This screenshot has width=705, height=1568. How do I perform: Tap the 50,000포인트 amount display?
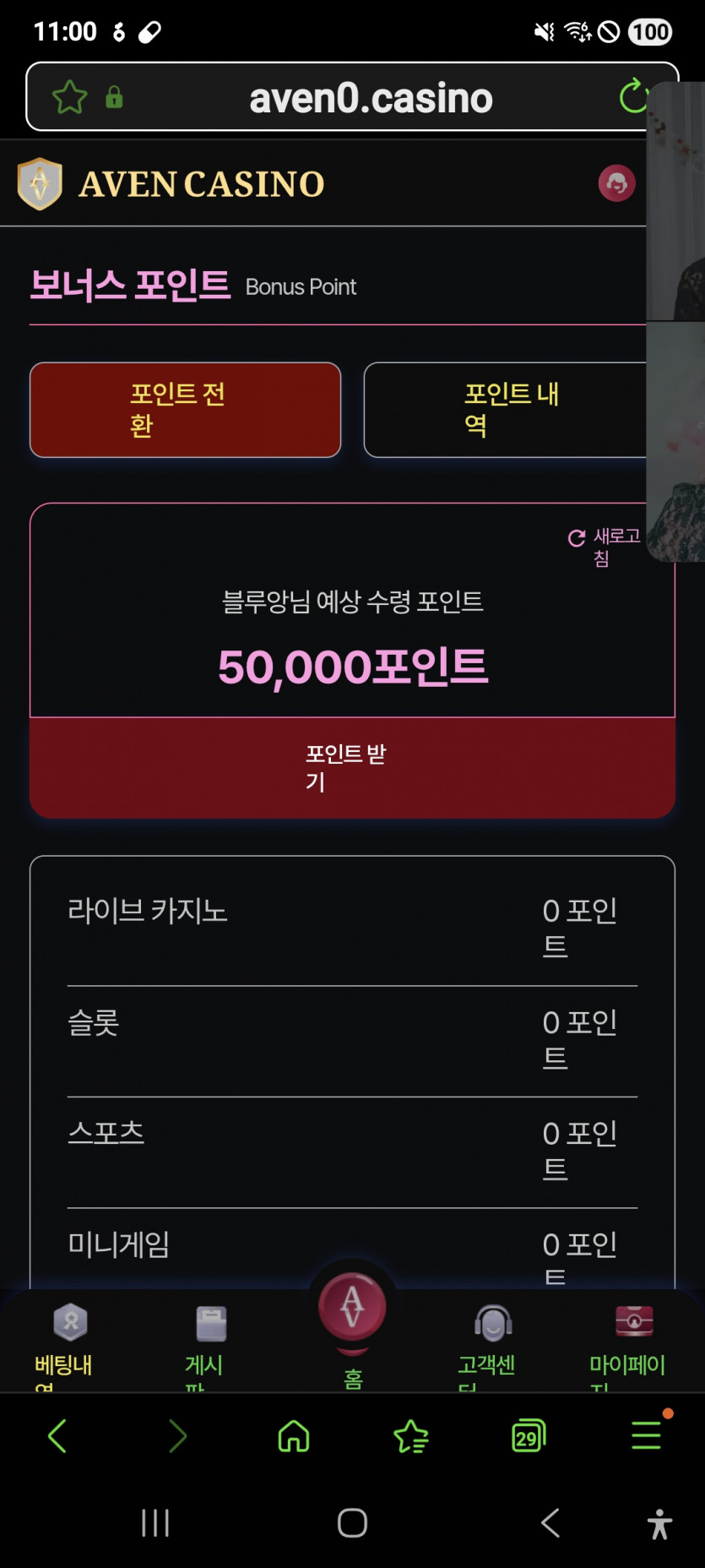pyautogui.click(x=352, y=667)
